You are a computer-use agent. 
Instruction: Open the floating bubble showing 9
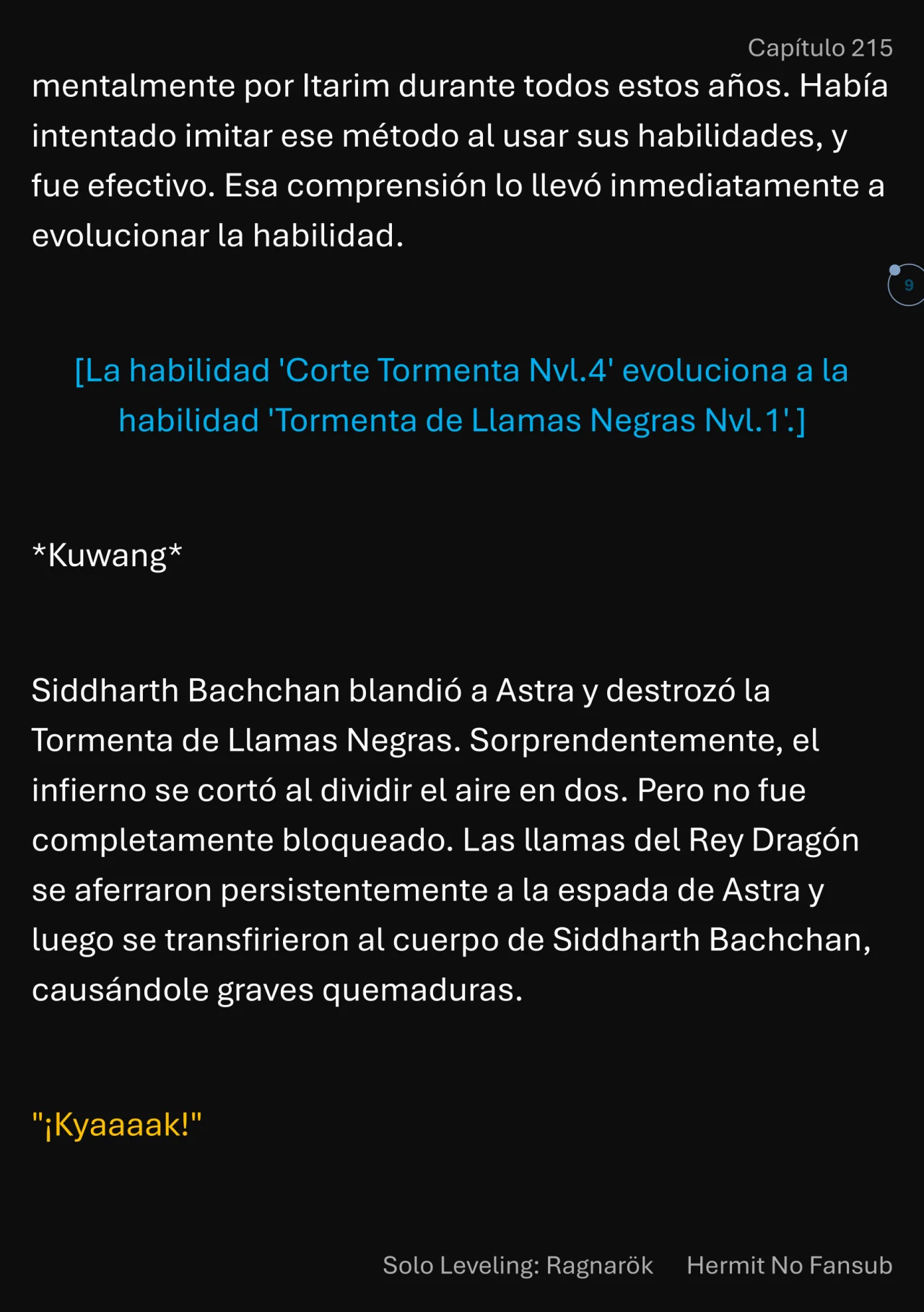coord(907,285)
